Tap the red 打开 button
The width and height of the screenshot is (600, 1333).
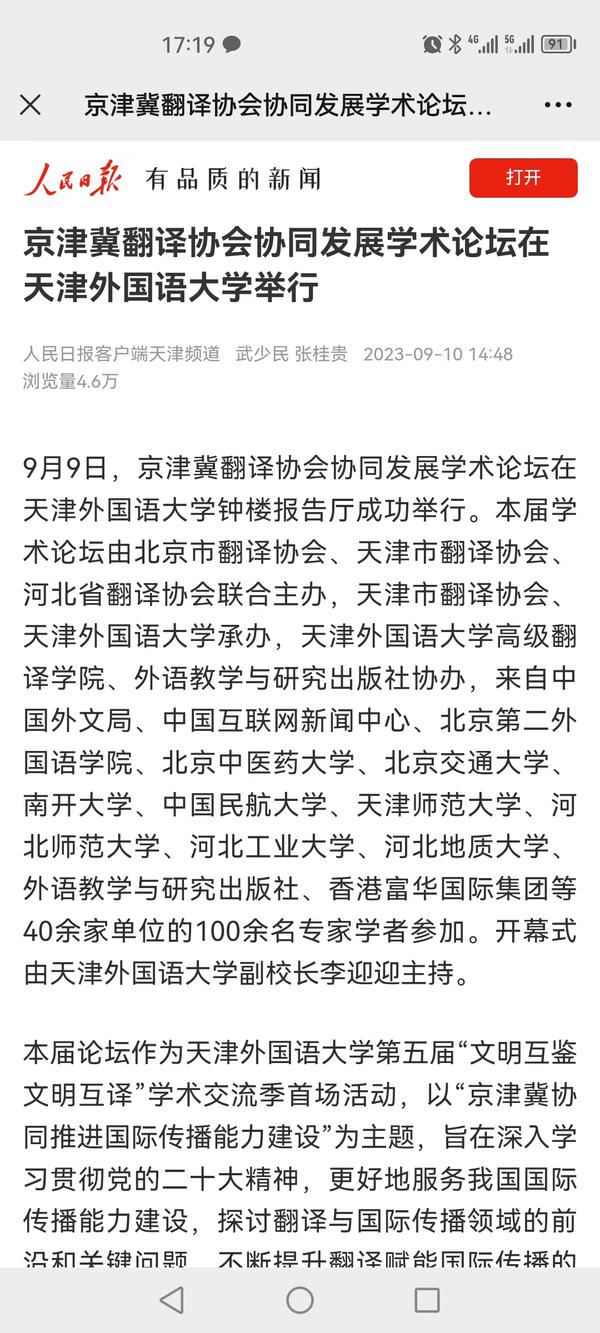pos(523,178)
